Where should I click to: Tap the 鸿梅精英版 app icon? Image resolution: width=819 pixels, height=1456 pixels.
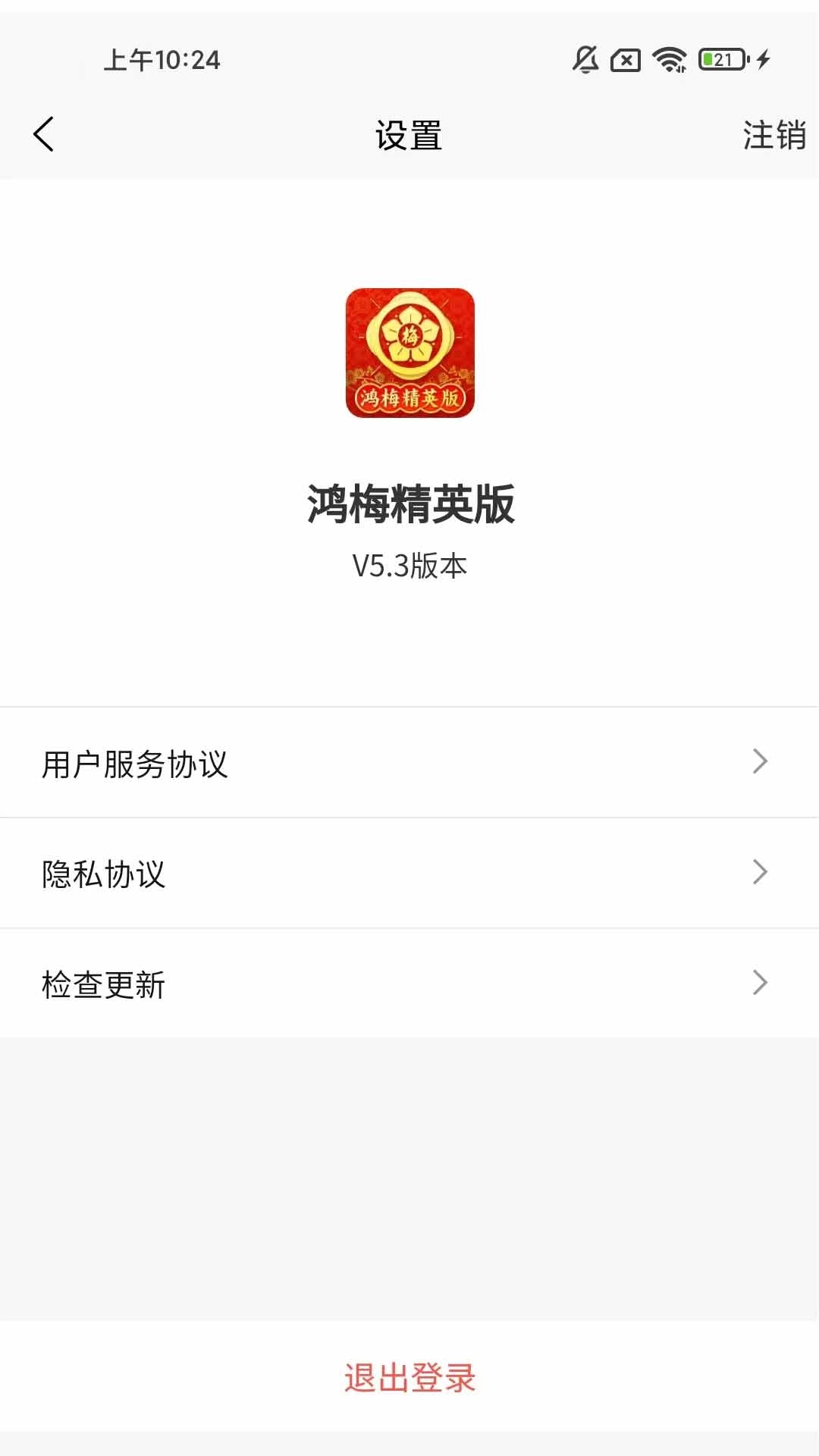pos(409,353)
